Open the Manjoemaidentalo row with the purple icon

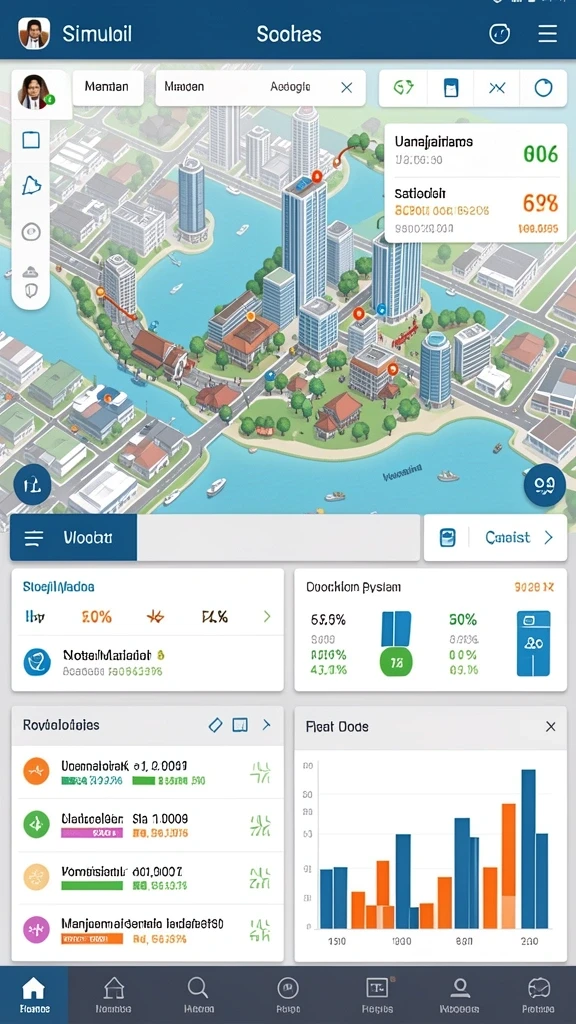(x=148, y=930)
